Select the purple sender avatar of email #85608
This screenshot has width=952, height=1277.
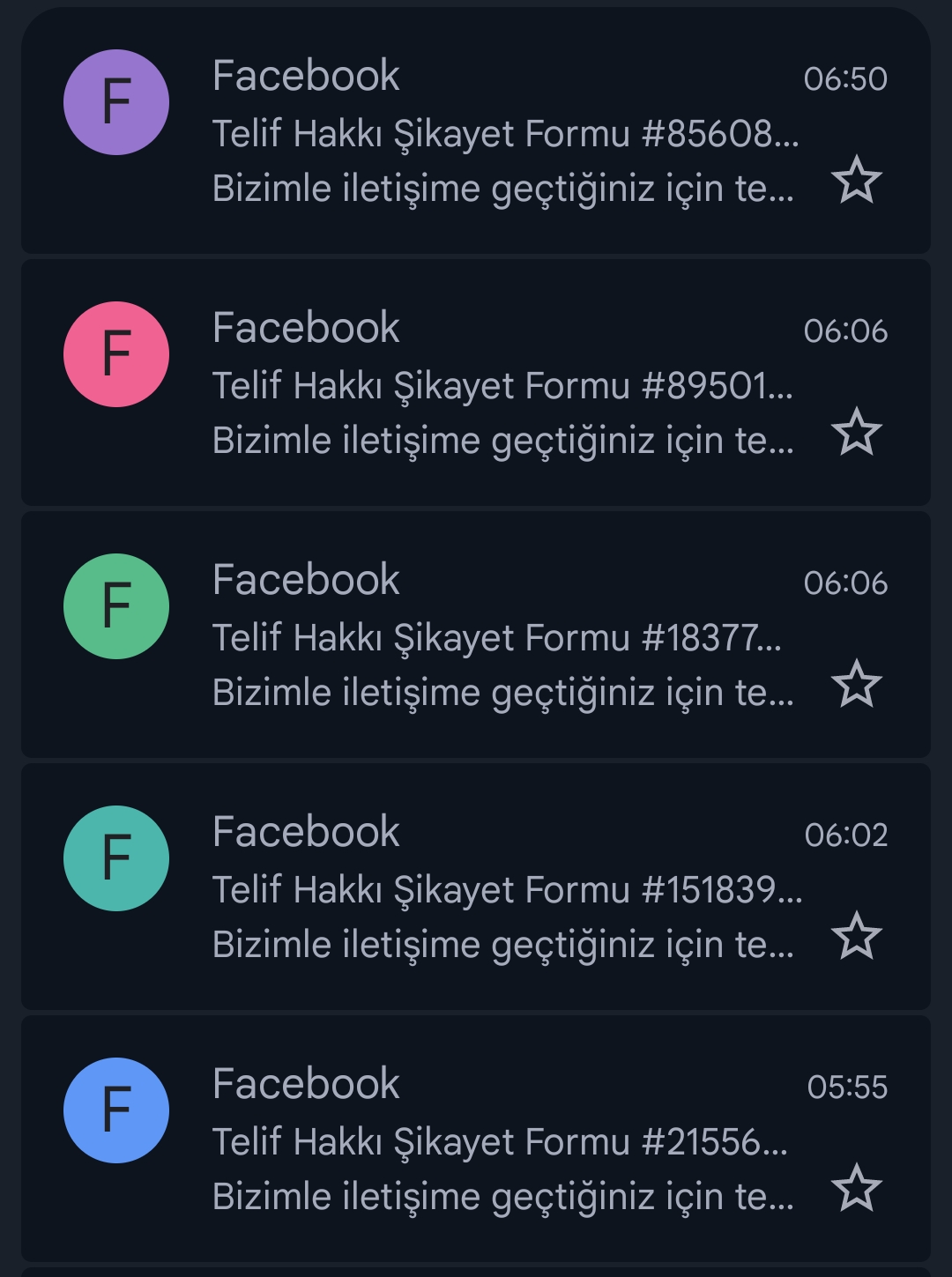pyautogui.click(x=116, y=102)
